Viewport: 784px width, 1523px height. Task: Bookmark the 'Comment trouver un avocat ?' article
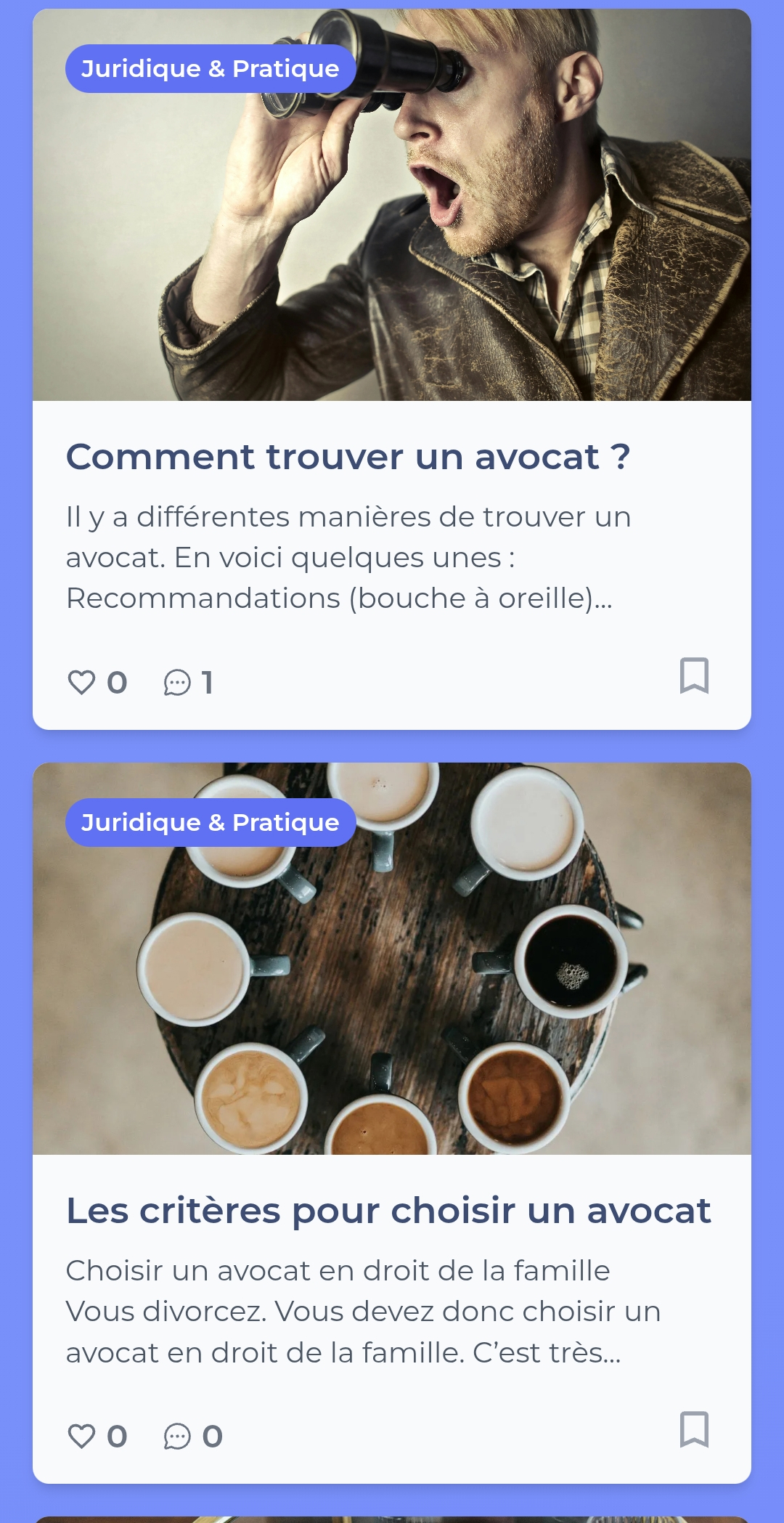pyautogui.click(x=694, y=676)
